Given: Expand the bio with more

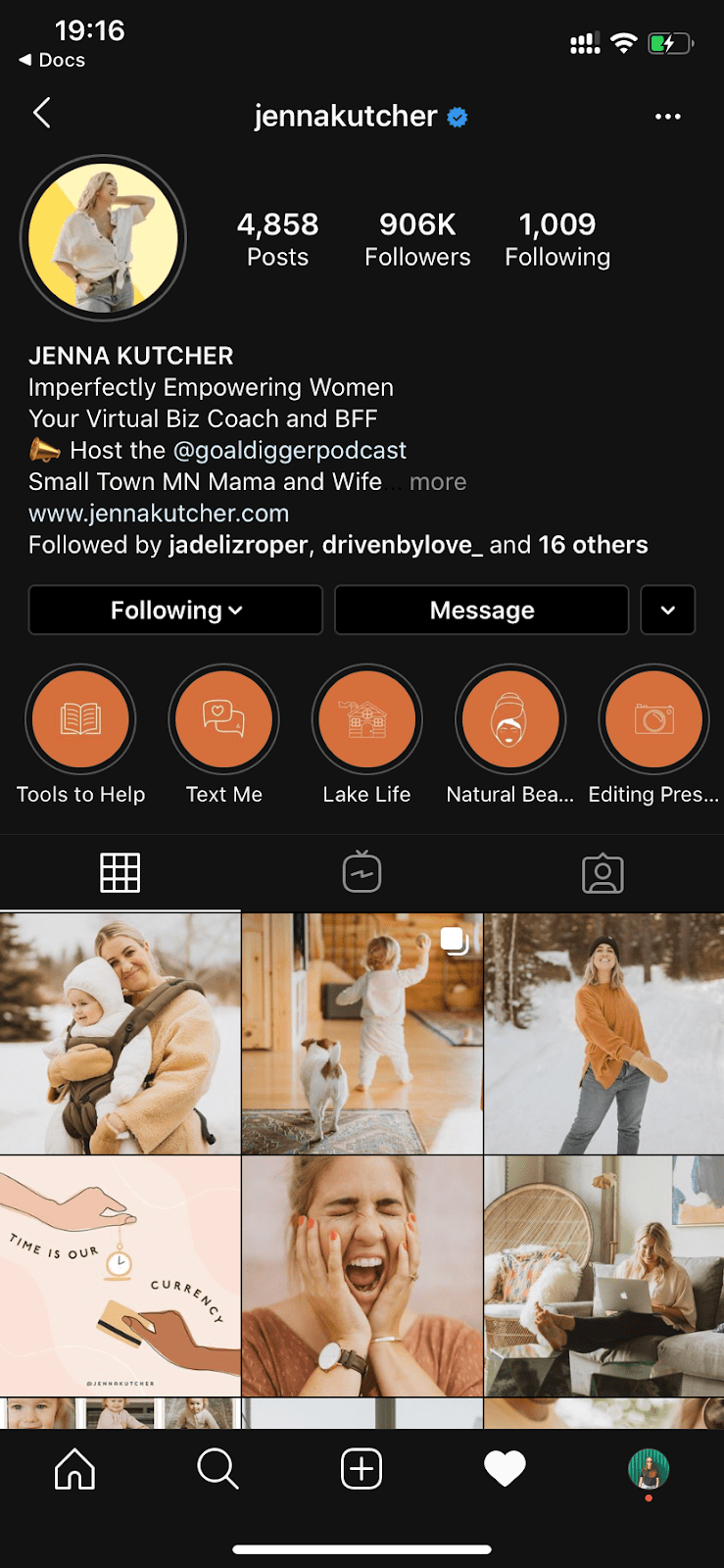Looking at the screenshot, I should (437, 482).
